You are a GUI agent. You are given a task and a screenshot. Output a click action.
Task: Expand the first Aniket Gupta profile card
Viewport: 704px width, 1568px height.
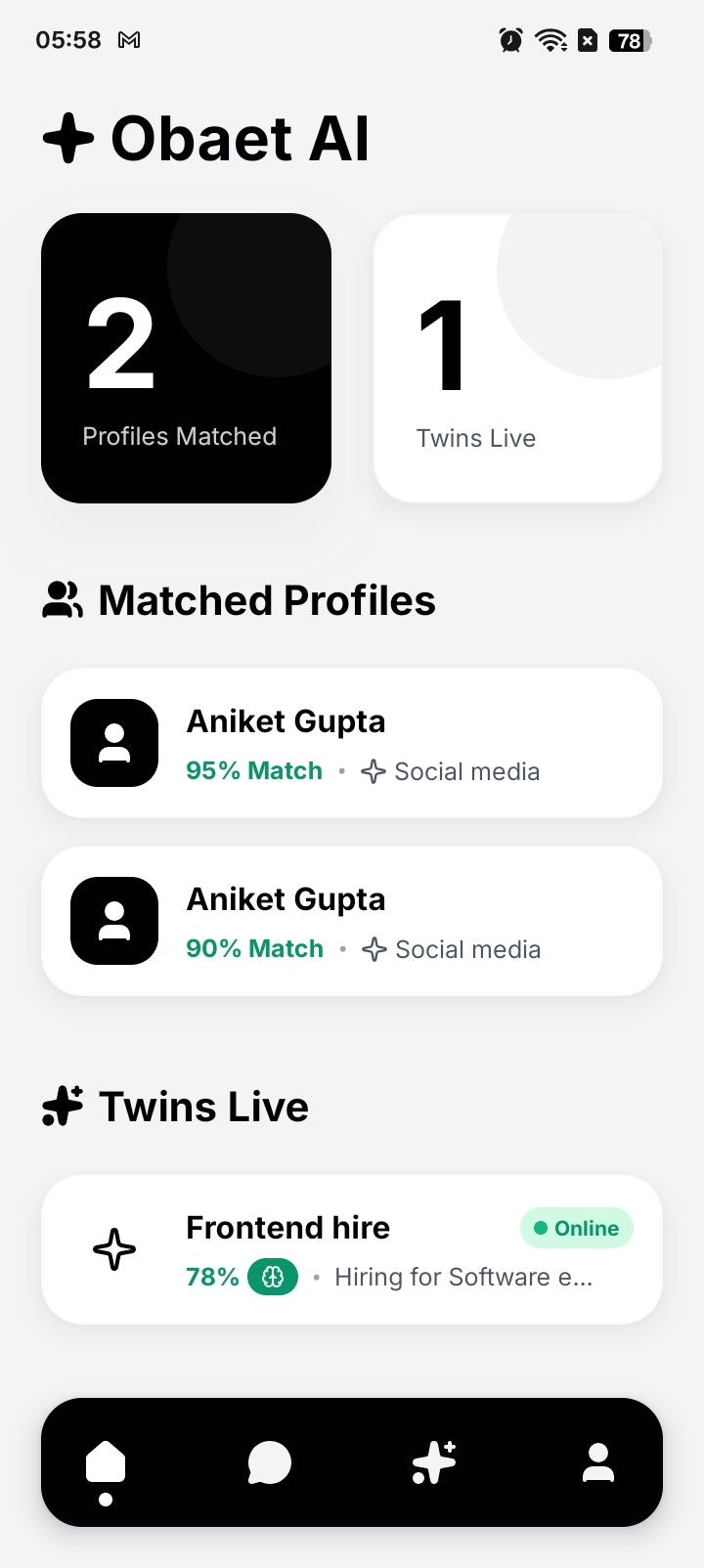pyautogui.click(x=352, y=742)
